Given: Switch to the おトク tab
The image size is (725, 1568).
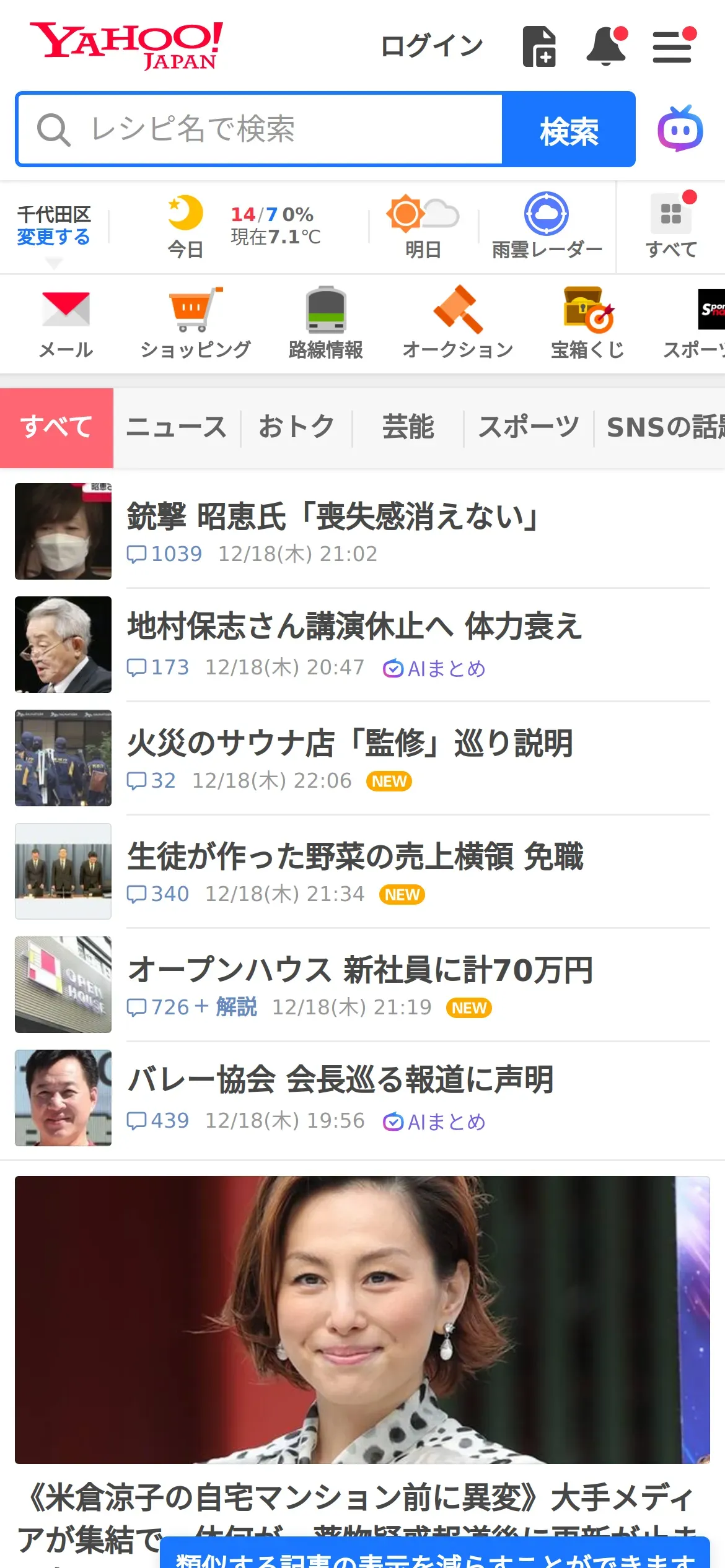Looking at the screenshot, I should 296,428.
